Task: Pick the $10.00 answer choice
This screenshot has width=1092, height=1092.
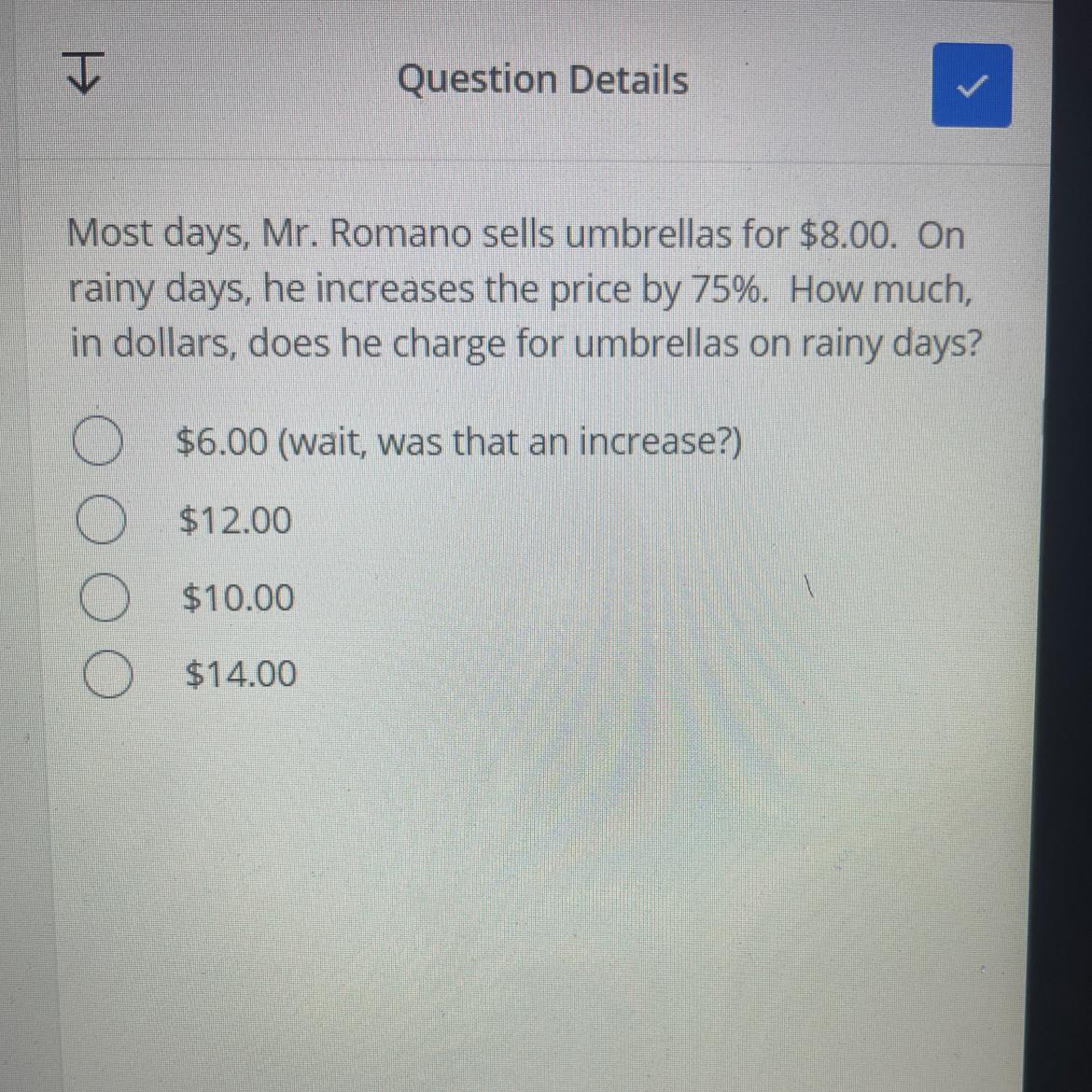Action: tap(104, 598)
